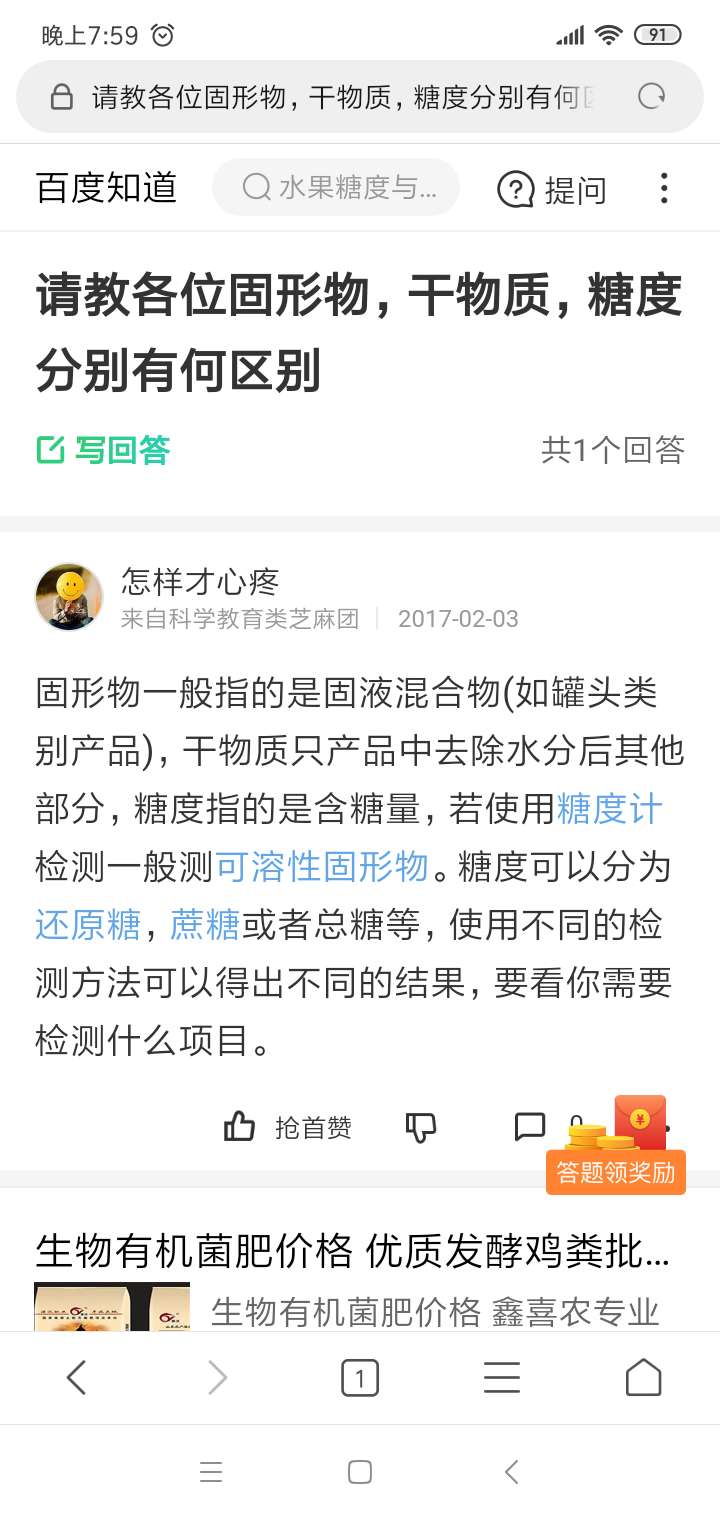Follow the 还原糖 link
The image size is (720, 1520).
[x=88, y=925]
